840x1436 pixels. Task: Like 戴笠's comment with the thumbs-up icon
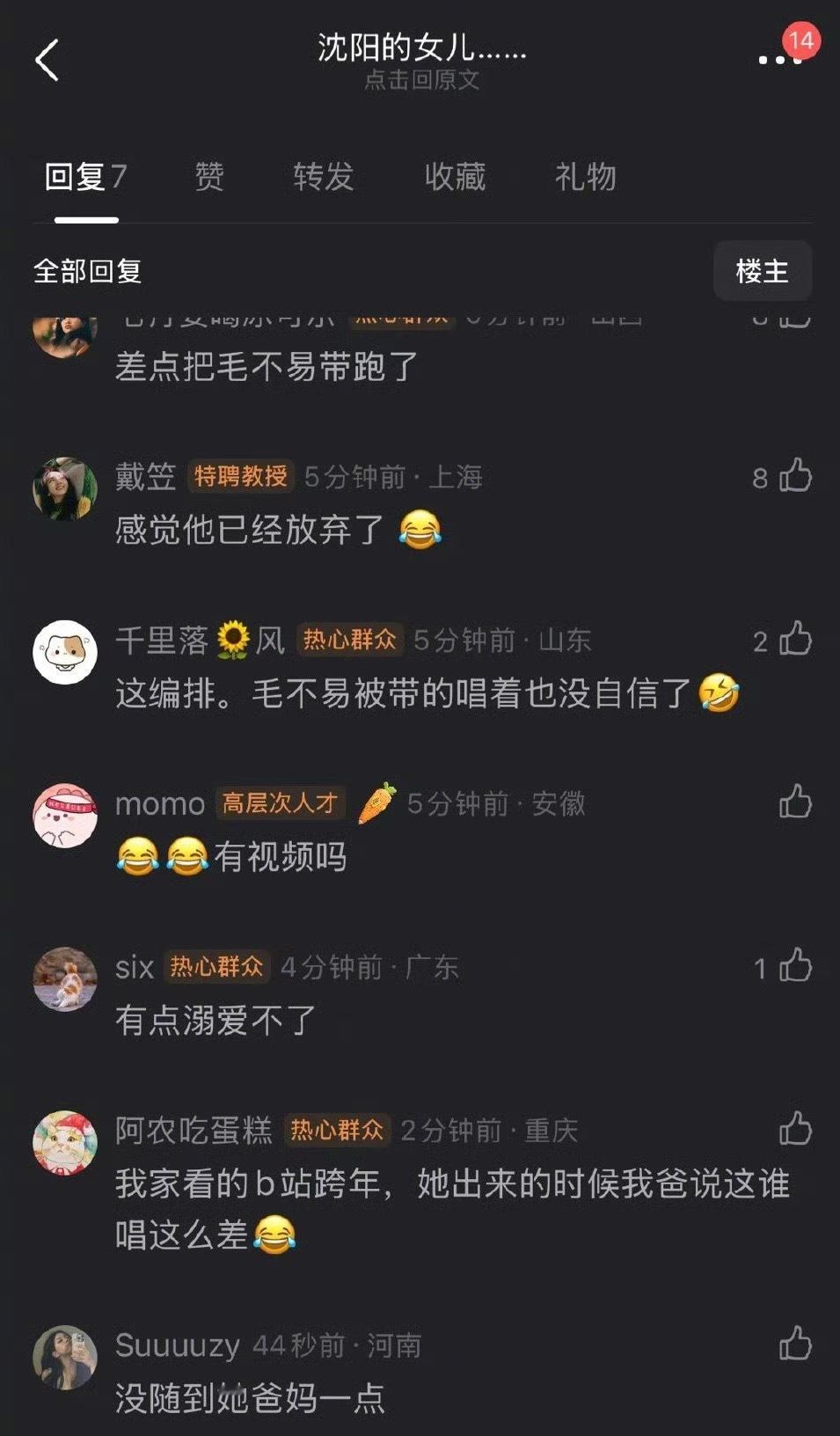click(796, 475)
